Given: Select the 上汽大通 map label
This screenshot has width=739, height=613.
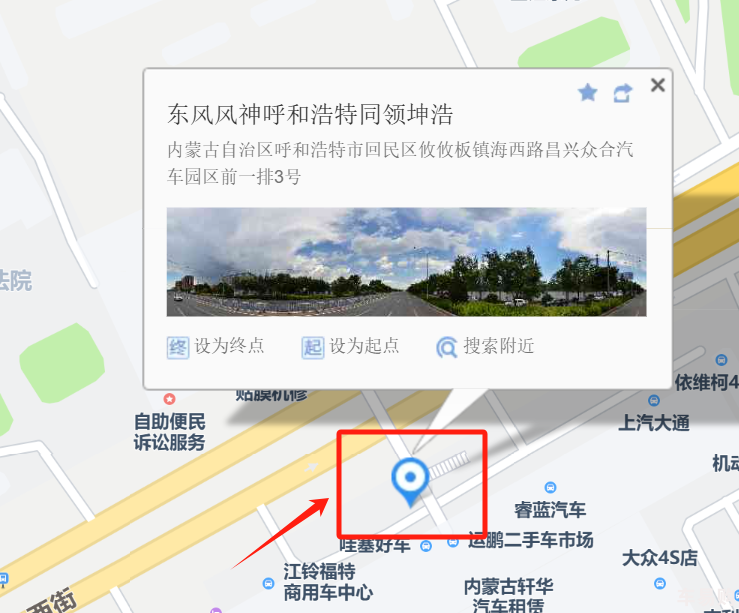Looking at the screenshot, I should [654, 422].
